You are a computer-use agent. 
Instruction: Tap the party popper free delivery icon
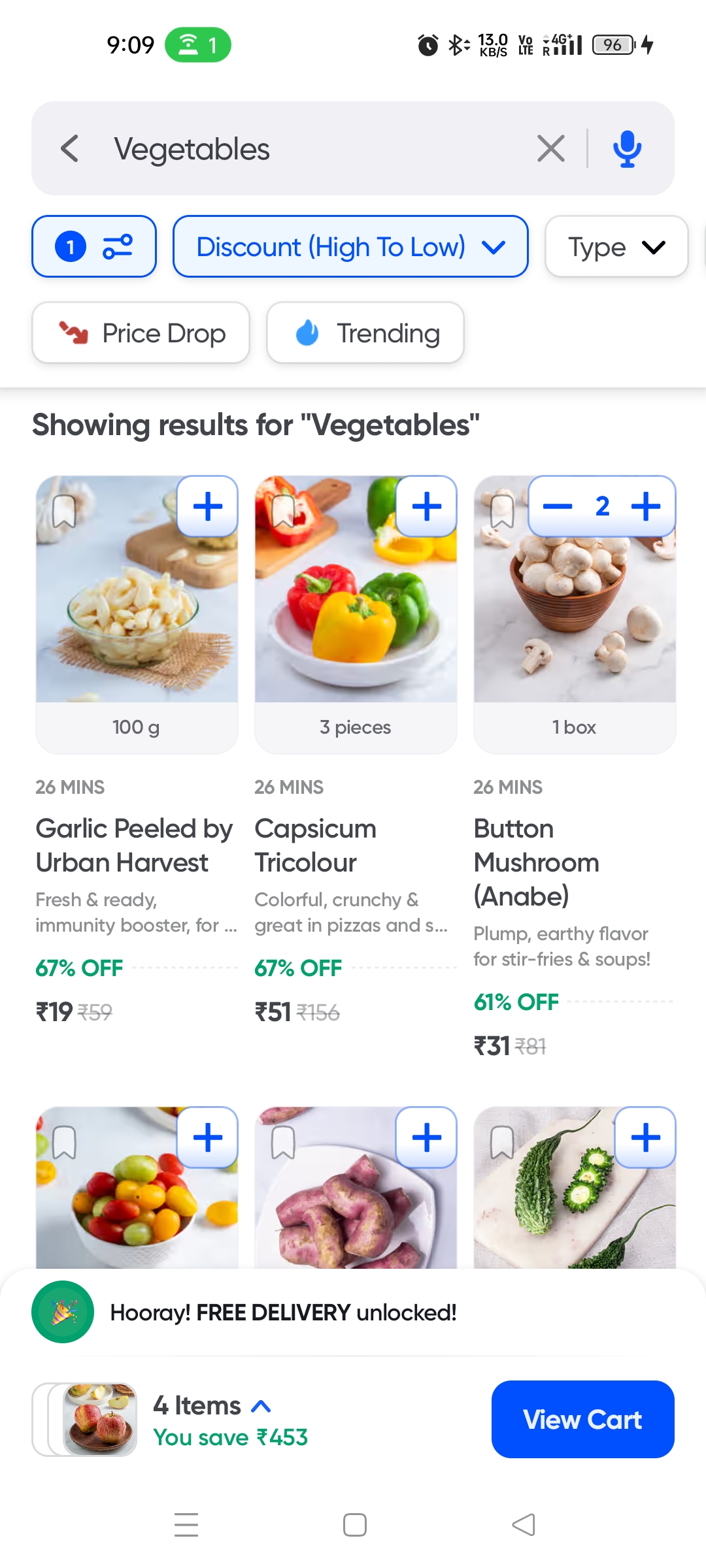click(x=62, y=1313)
